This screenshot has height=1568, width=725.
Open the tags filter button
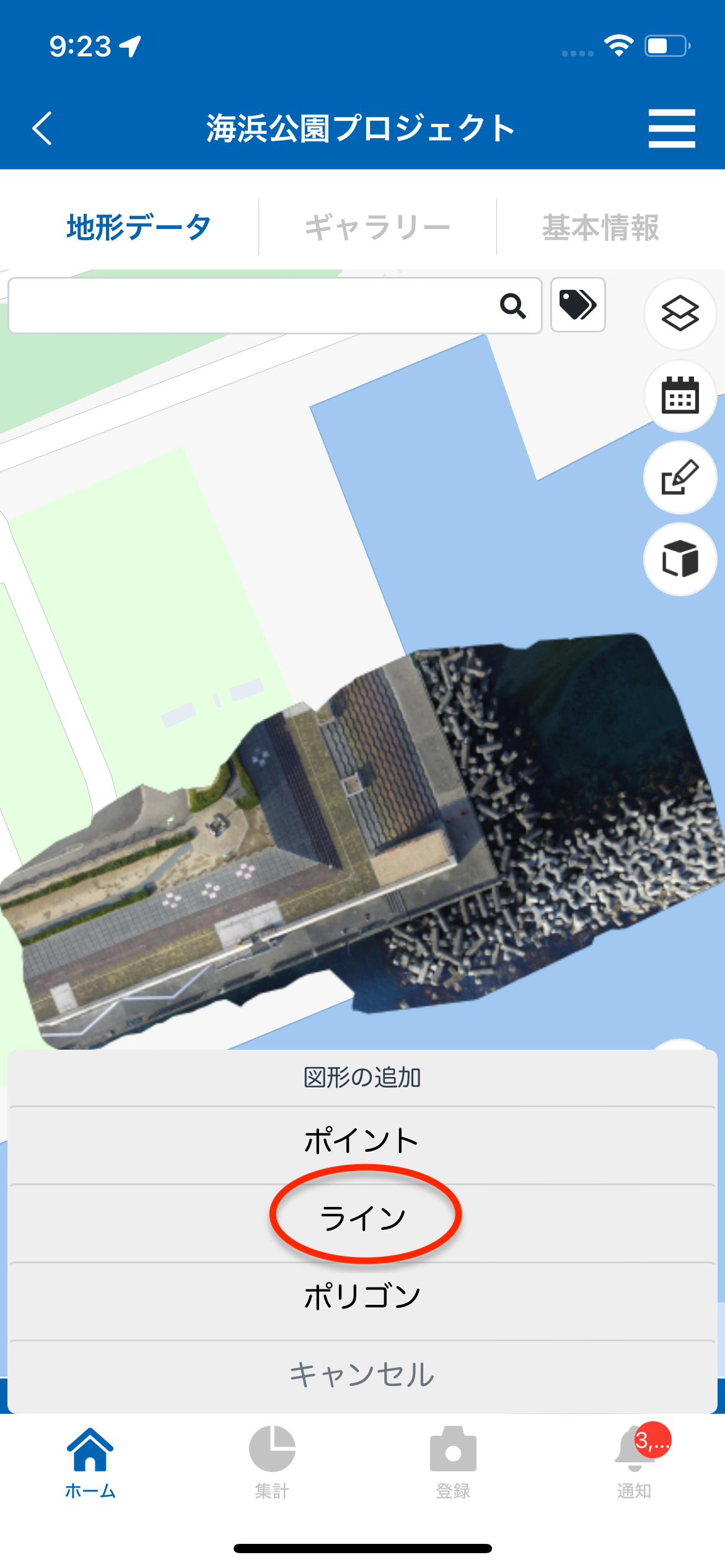point(578,305)
